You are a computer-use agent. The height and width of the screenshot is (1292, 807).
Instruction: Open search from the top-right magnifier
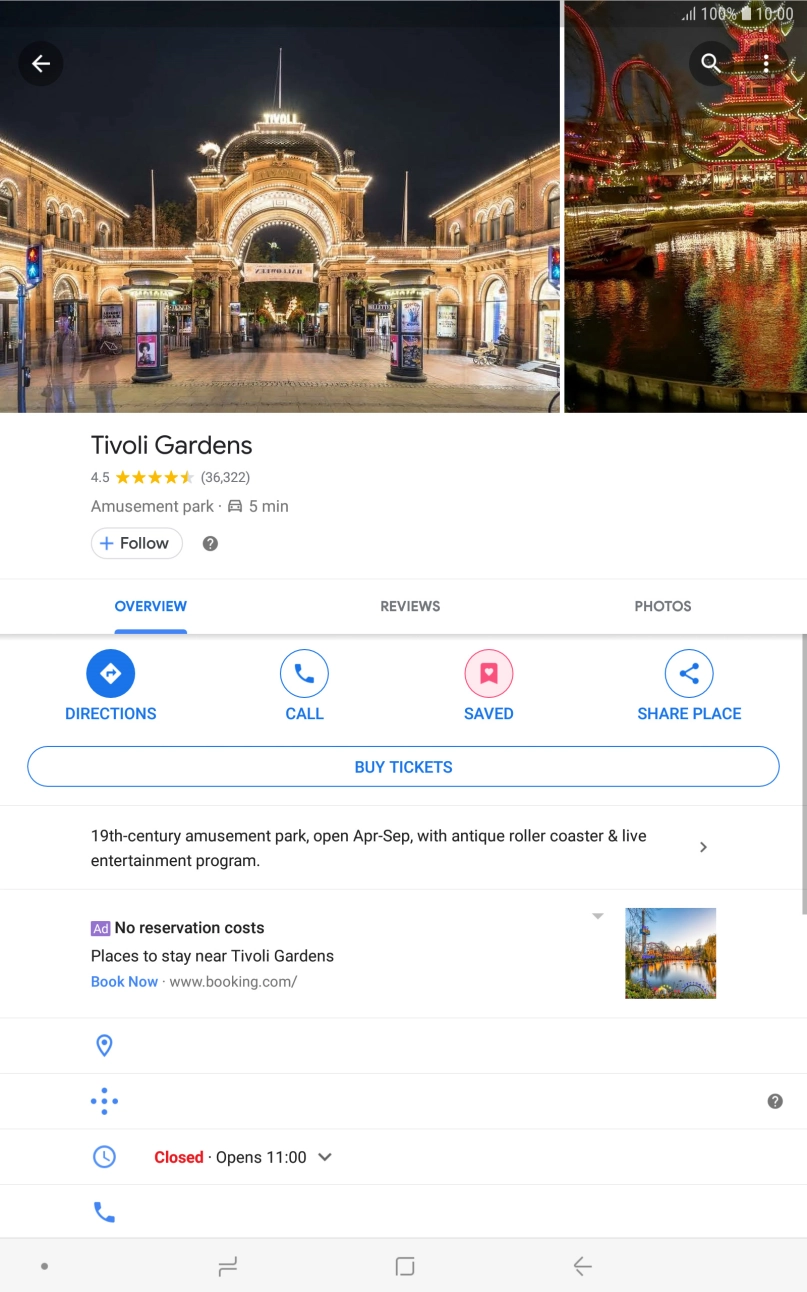tap(711, 63)
